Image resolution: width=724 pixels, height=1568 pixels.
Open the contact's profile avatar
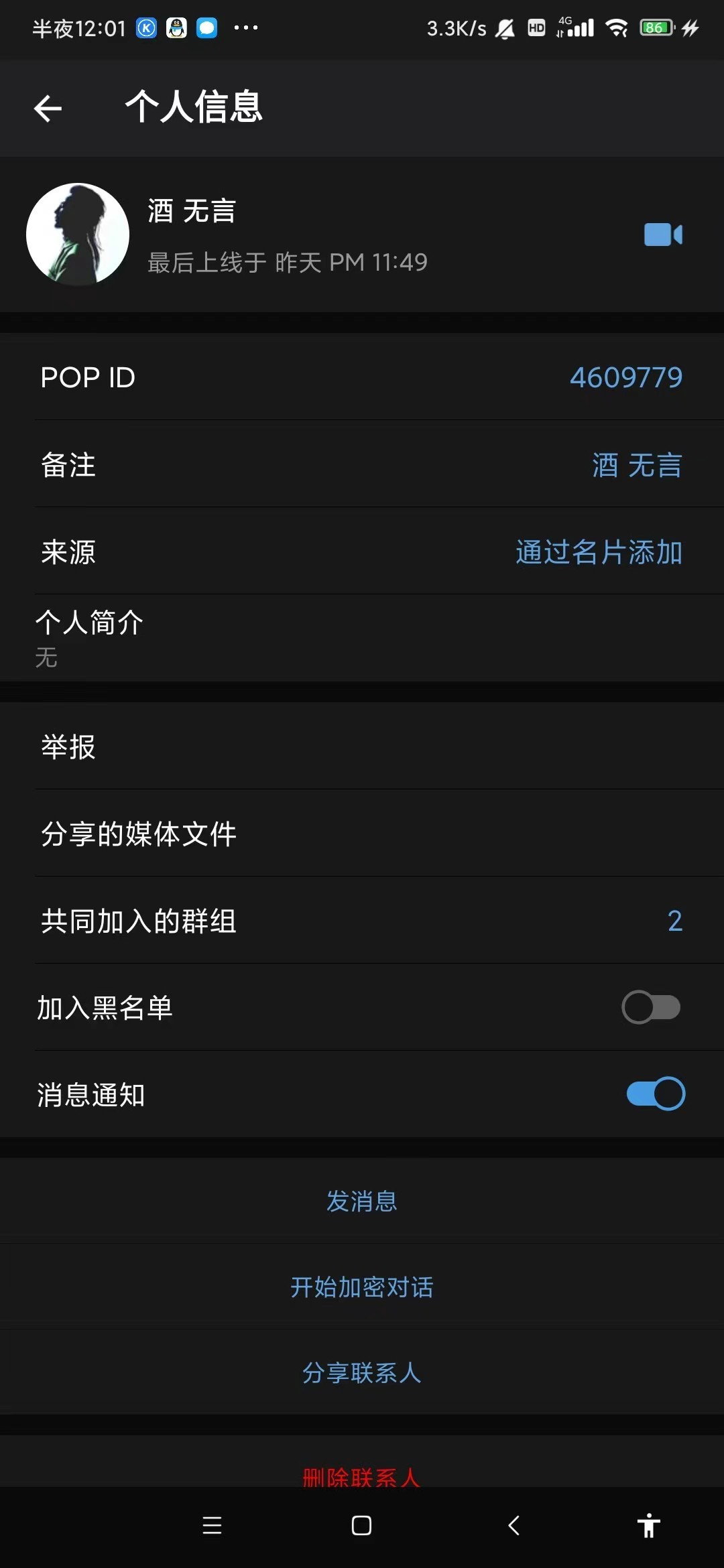tap(78, 235)
